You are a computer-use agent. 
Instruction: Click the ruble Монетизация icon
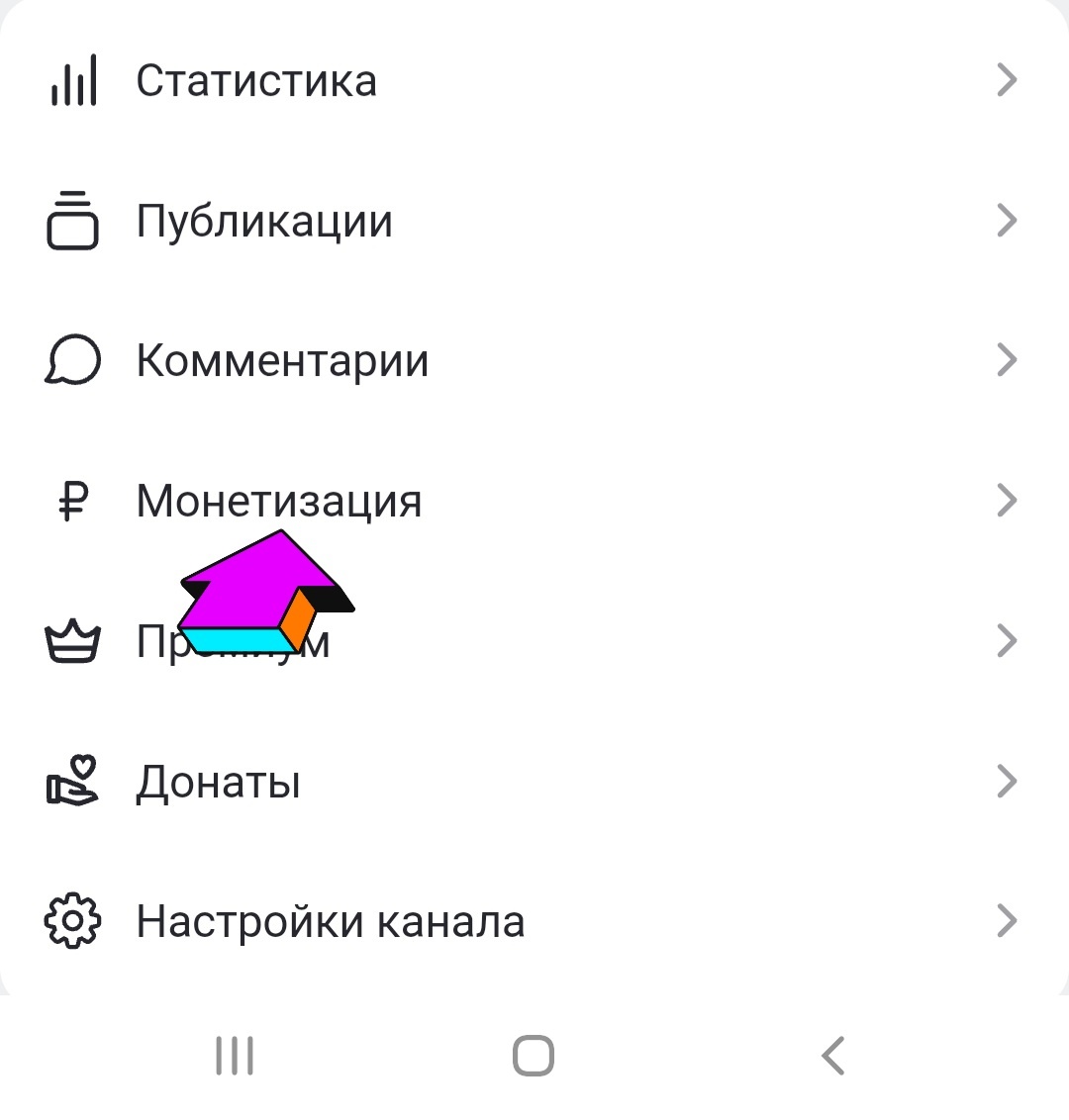coord(71,501)
